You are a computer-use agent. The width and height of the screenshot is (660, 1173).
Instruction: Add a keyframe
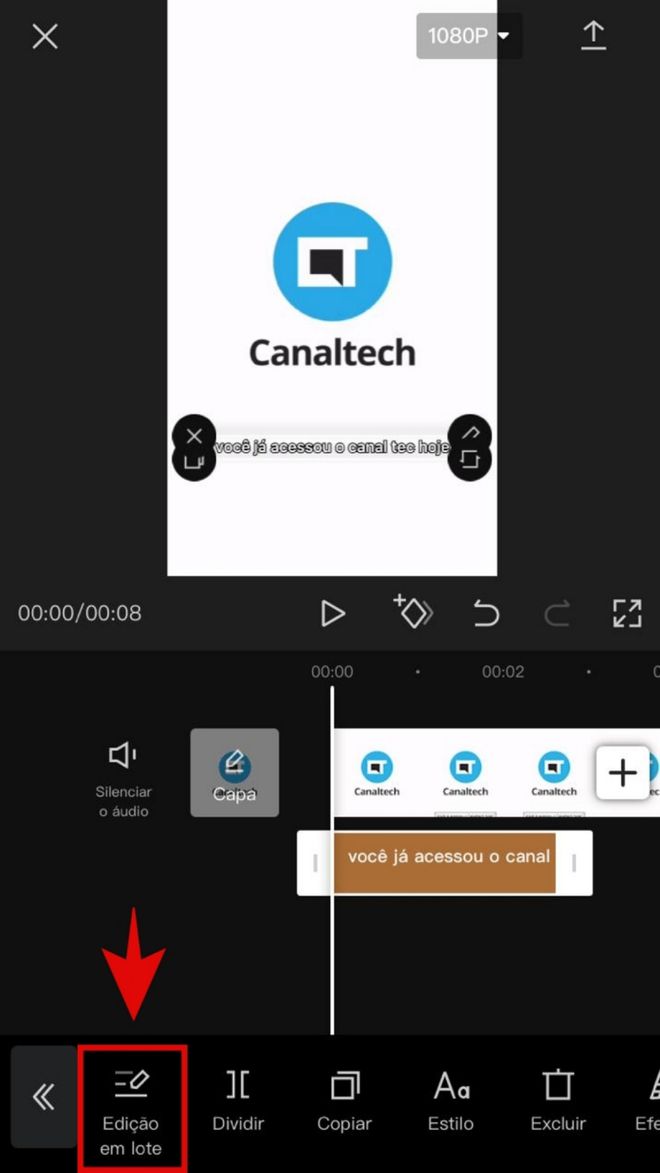coord(413,612)
